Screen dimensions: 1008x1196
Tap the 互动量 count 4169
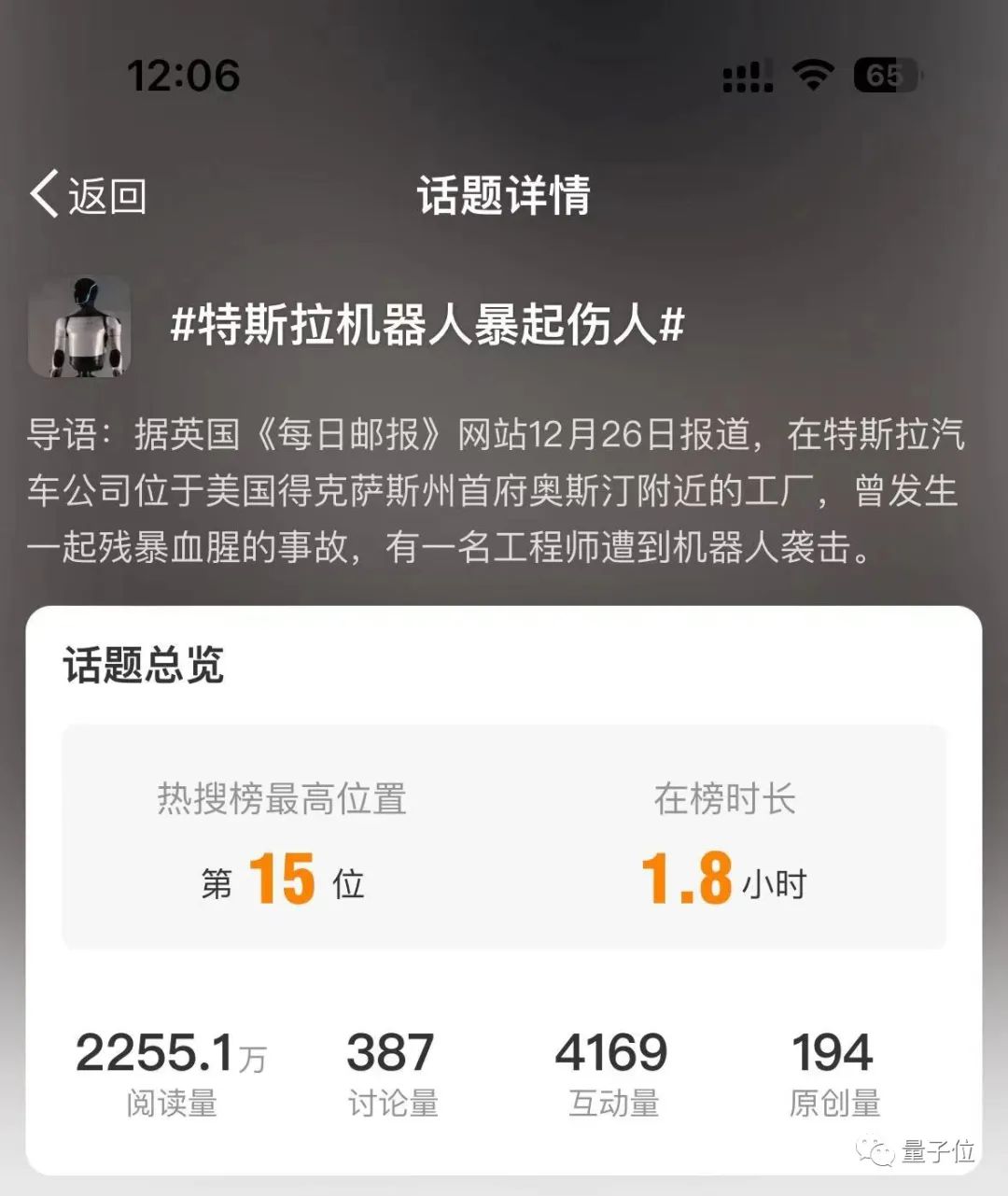(611, 1055)
